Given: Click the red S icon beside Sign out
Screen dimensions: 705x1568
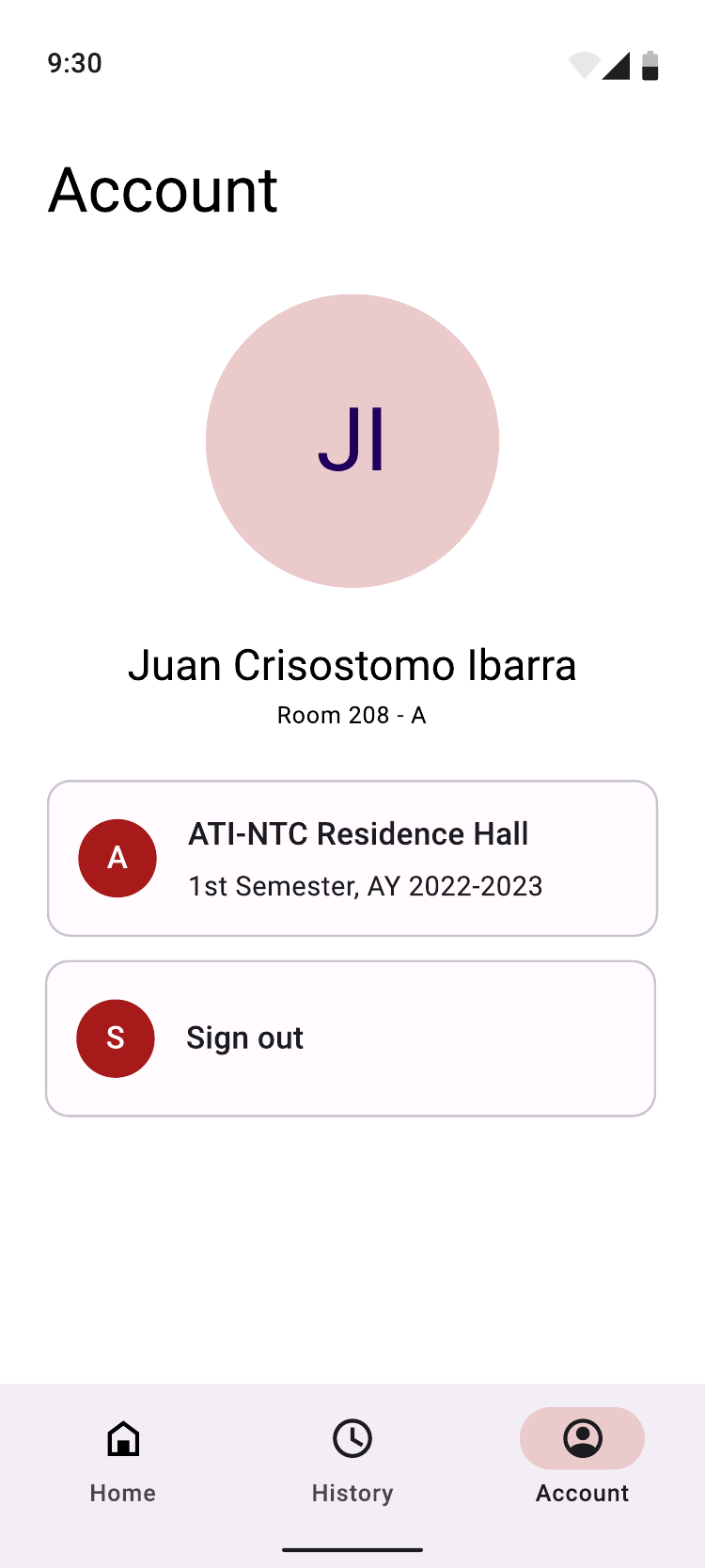Looking at the screenshot, I should click(116, 1038).
